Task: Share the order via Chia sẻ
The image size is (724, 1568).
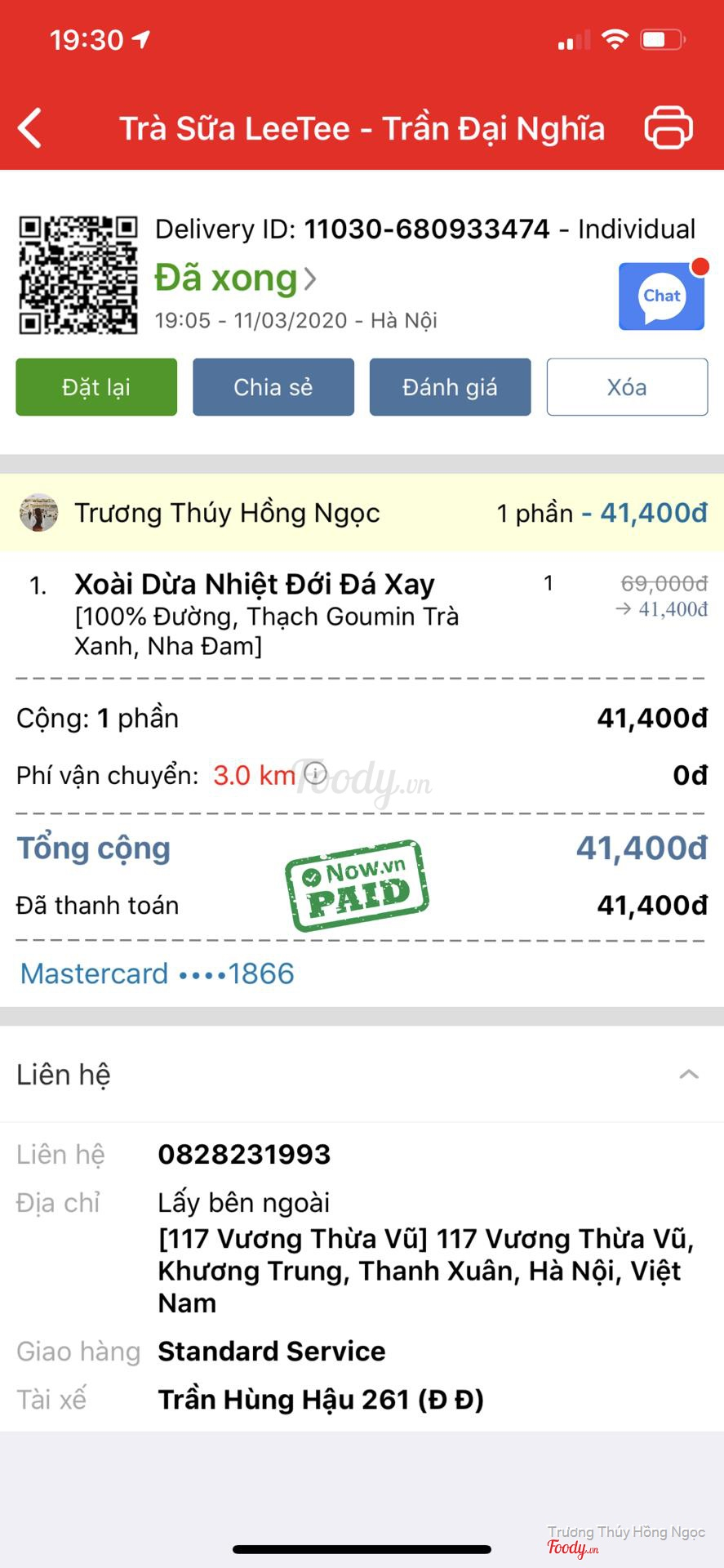Action: (x=273, y=387)
